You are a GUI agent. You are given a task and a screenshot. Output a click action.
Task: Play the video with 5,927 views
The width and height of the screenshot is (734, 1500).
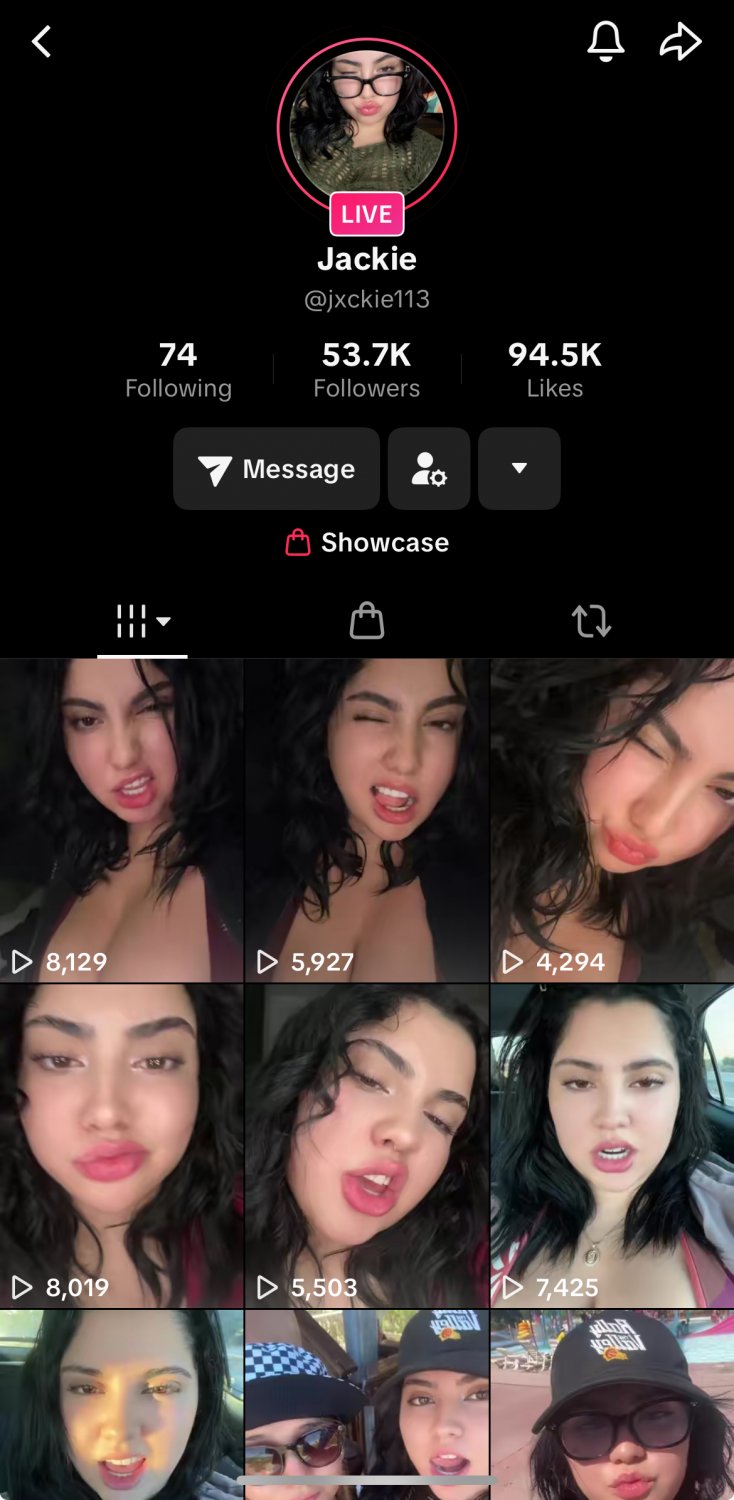367,820
